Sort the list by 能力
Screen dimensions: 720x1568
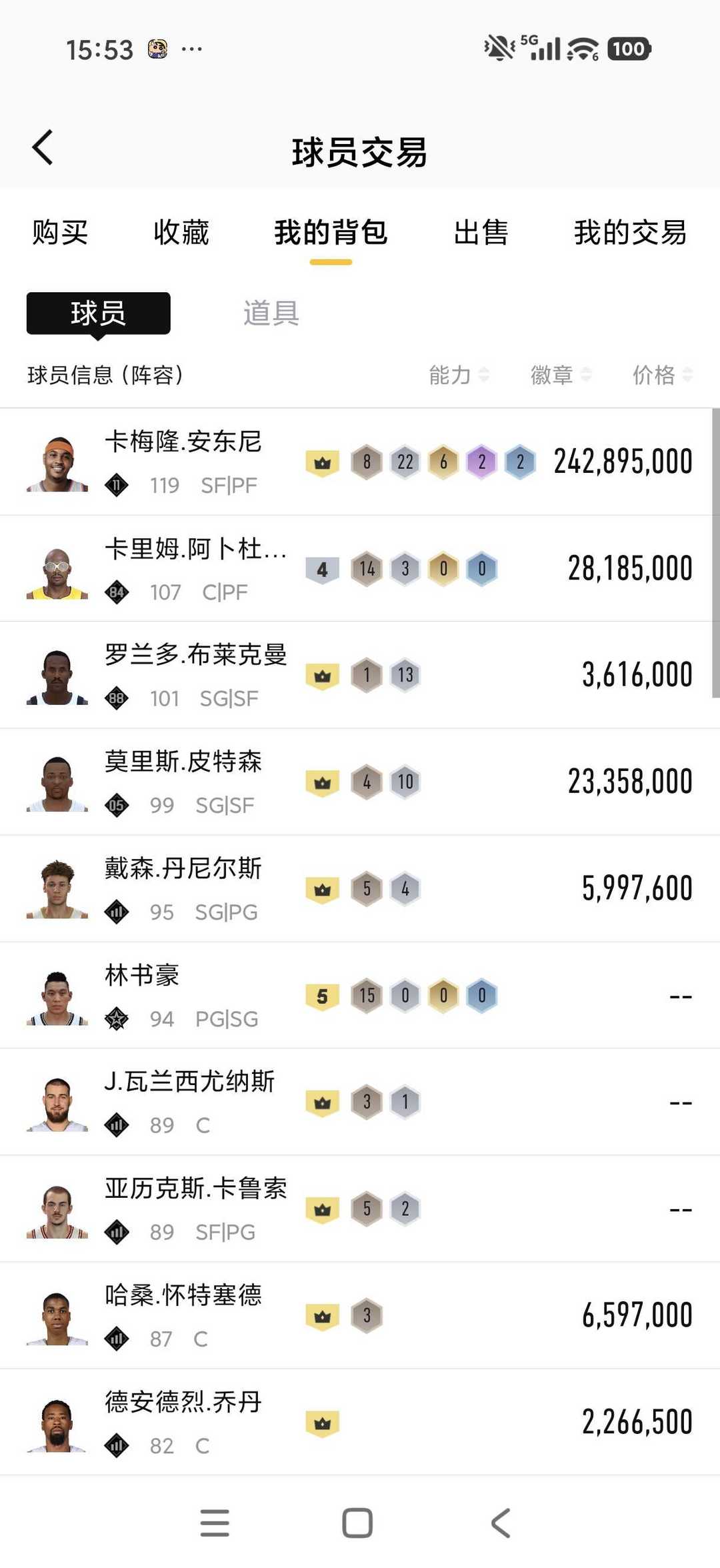[459, 375]
